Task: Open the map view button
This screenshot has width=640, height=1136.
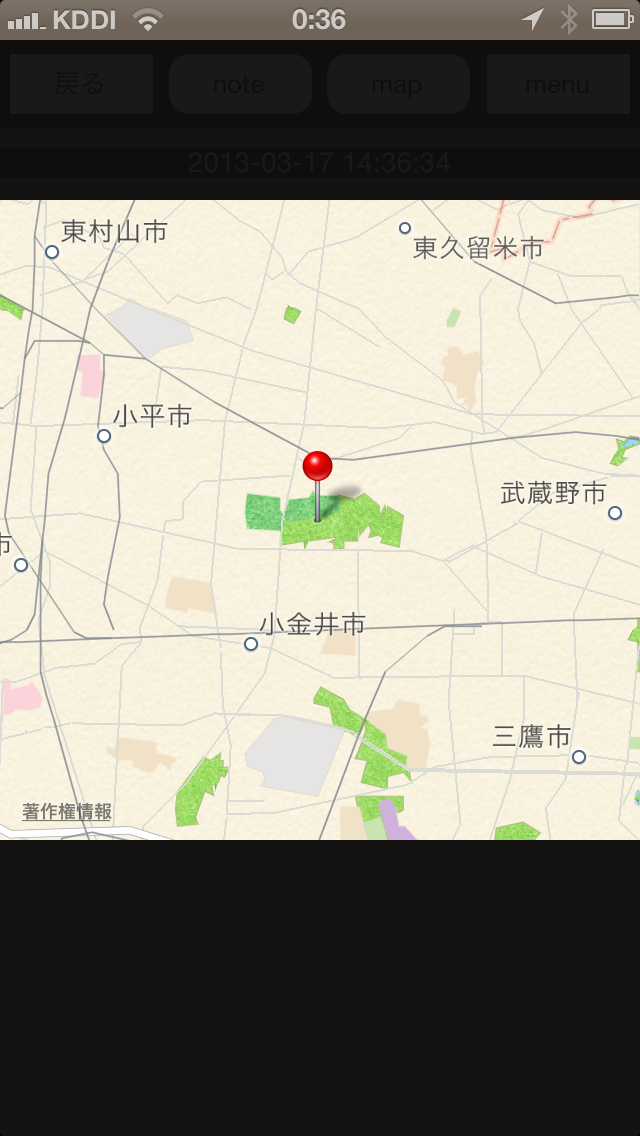Action: click(398, 84)
